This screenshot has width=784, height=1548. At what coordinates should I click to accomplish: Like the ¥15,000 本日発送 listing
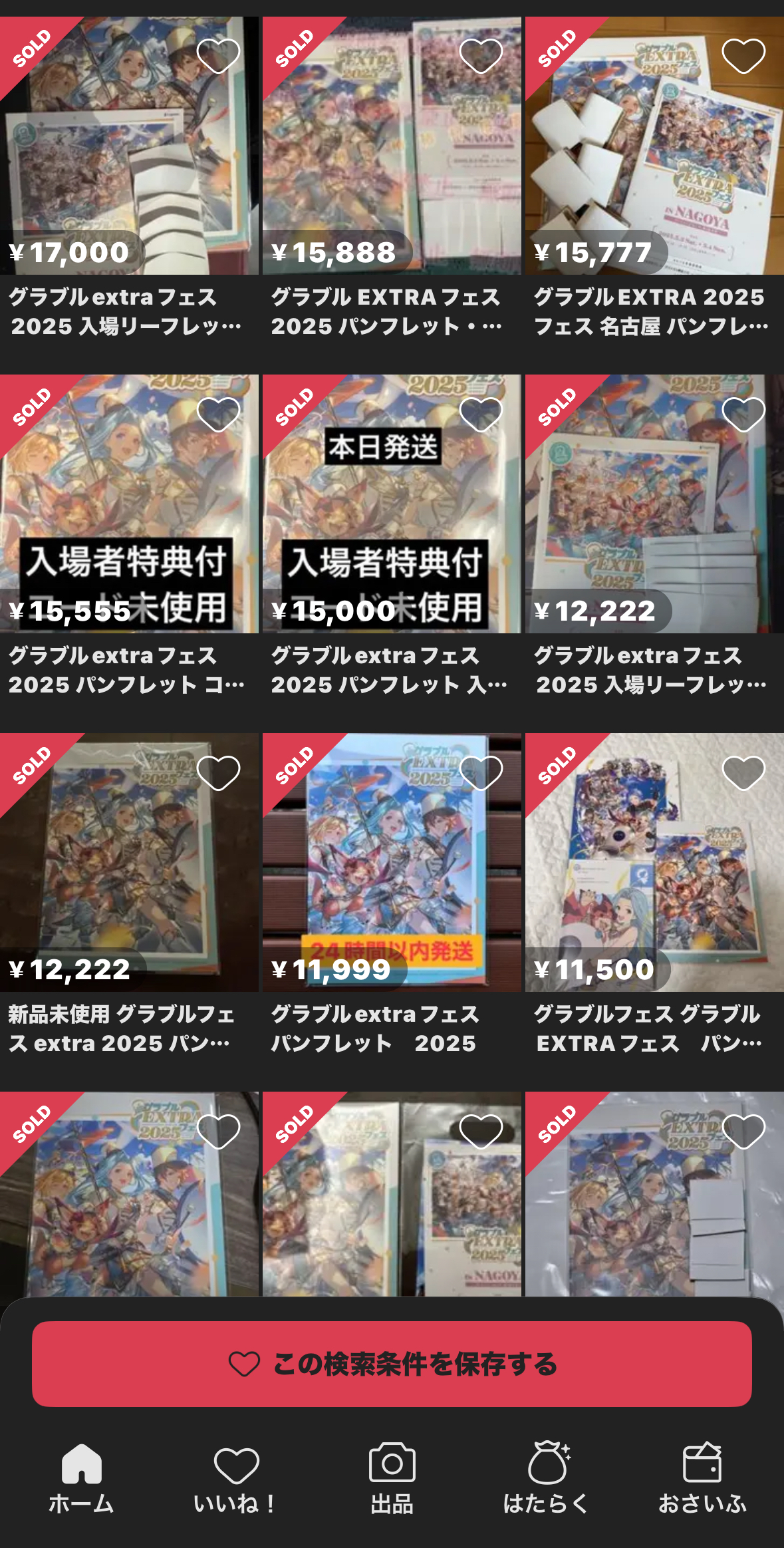coord(481,414)
